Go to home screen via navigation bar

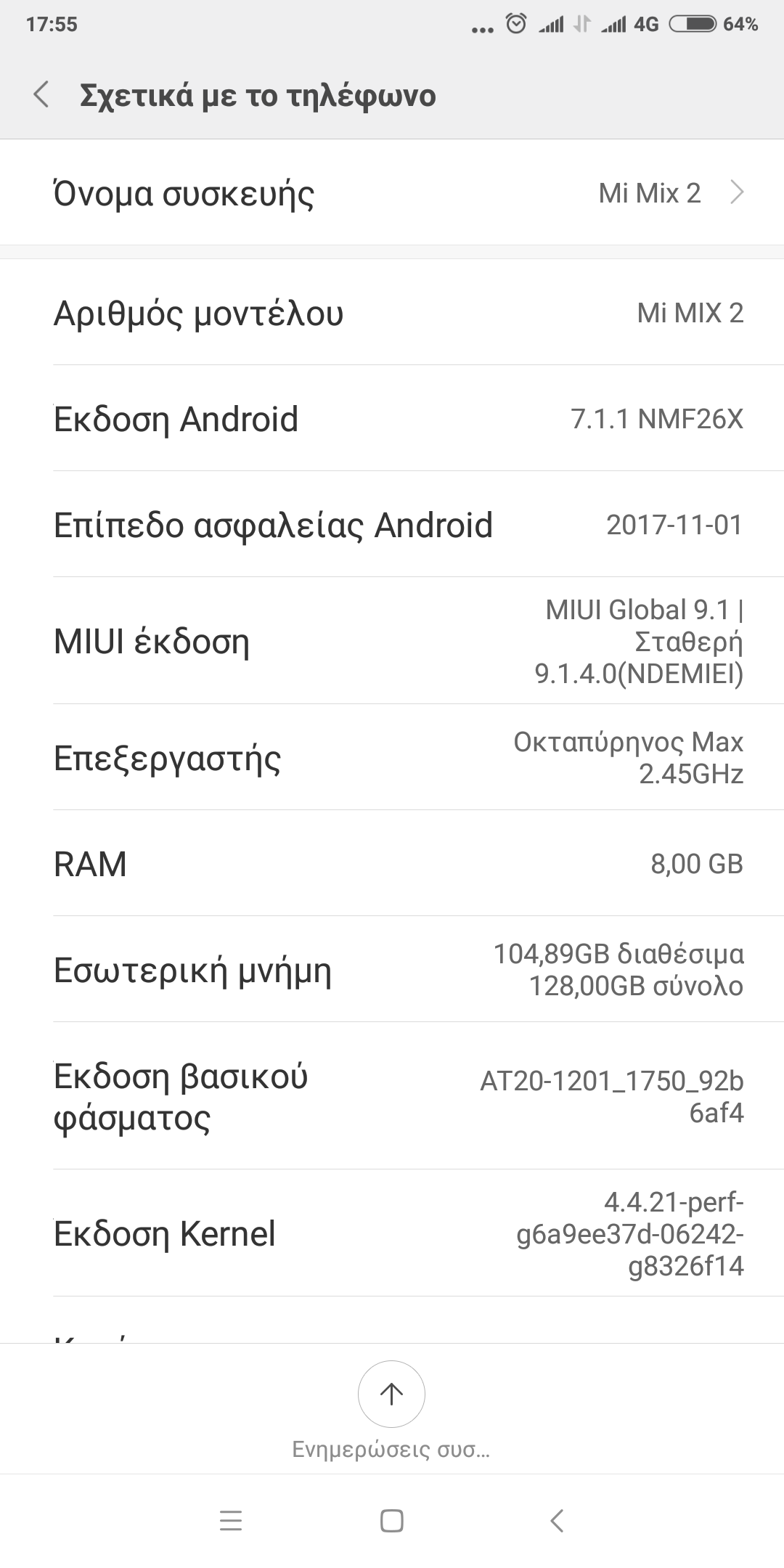392,1520
